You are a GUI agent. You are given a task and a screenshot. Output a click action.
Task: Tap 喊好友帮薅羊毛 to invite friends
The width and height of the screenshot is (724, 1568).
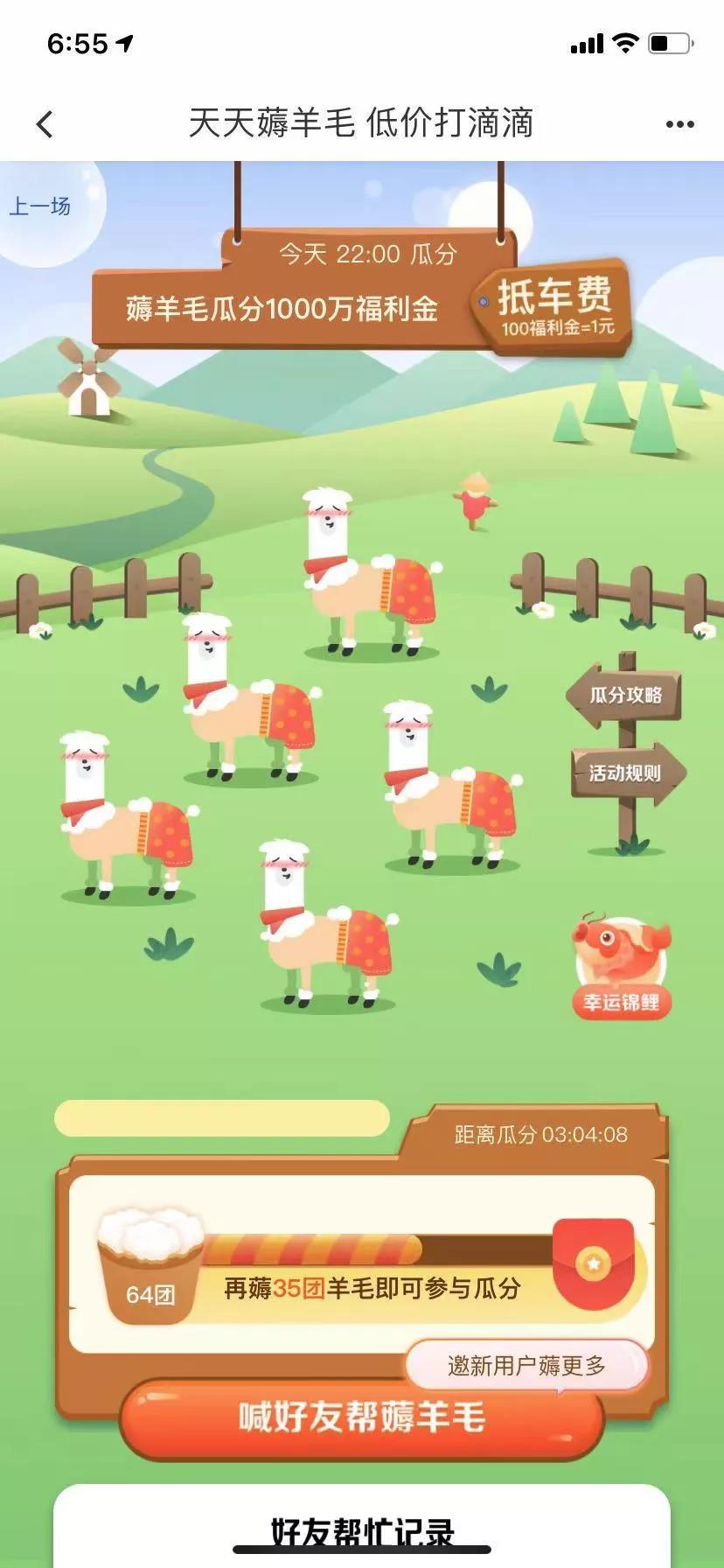361,1417
